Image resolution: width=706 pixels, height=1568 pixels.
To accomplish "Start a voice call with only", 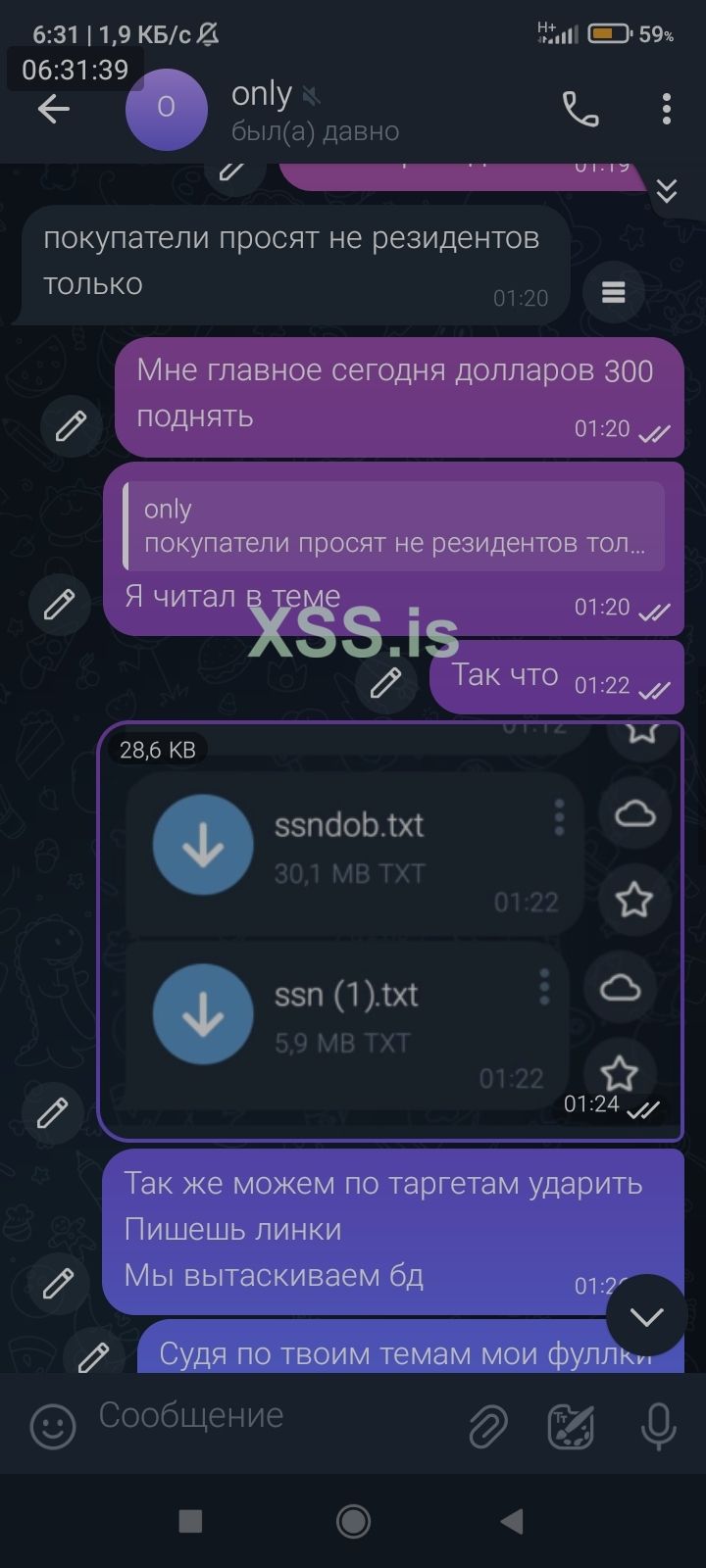I will (580, 109).
